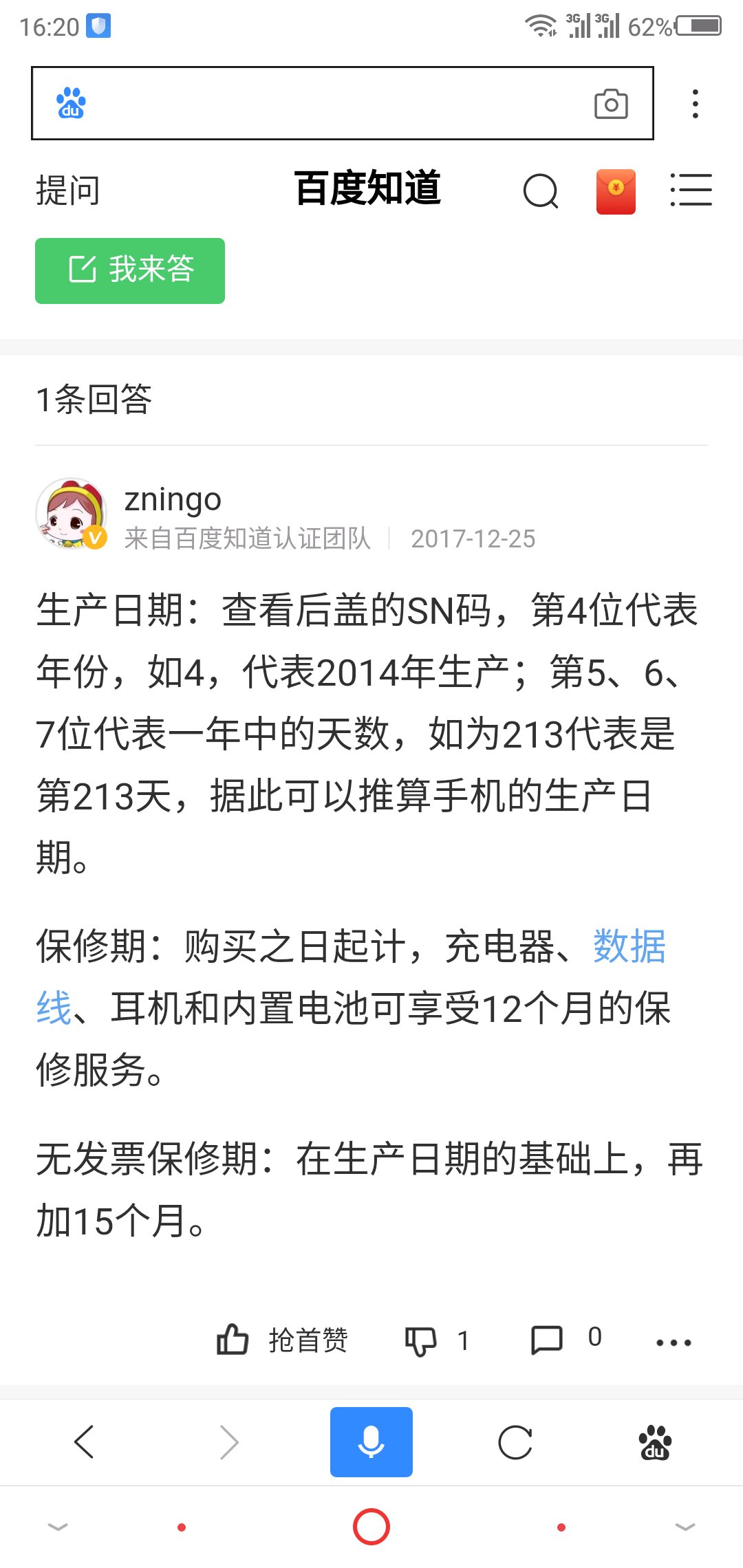Viewport: 743px width, 1568px height.
Task: Like the answer with 抢首赞
Action: pos(283,1340)
